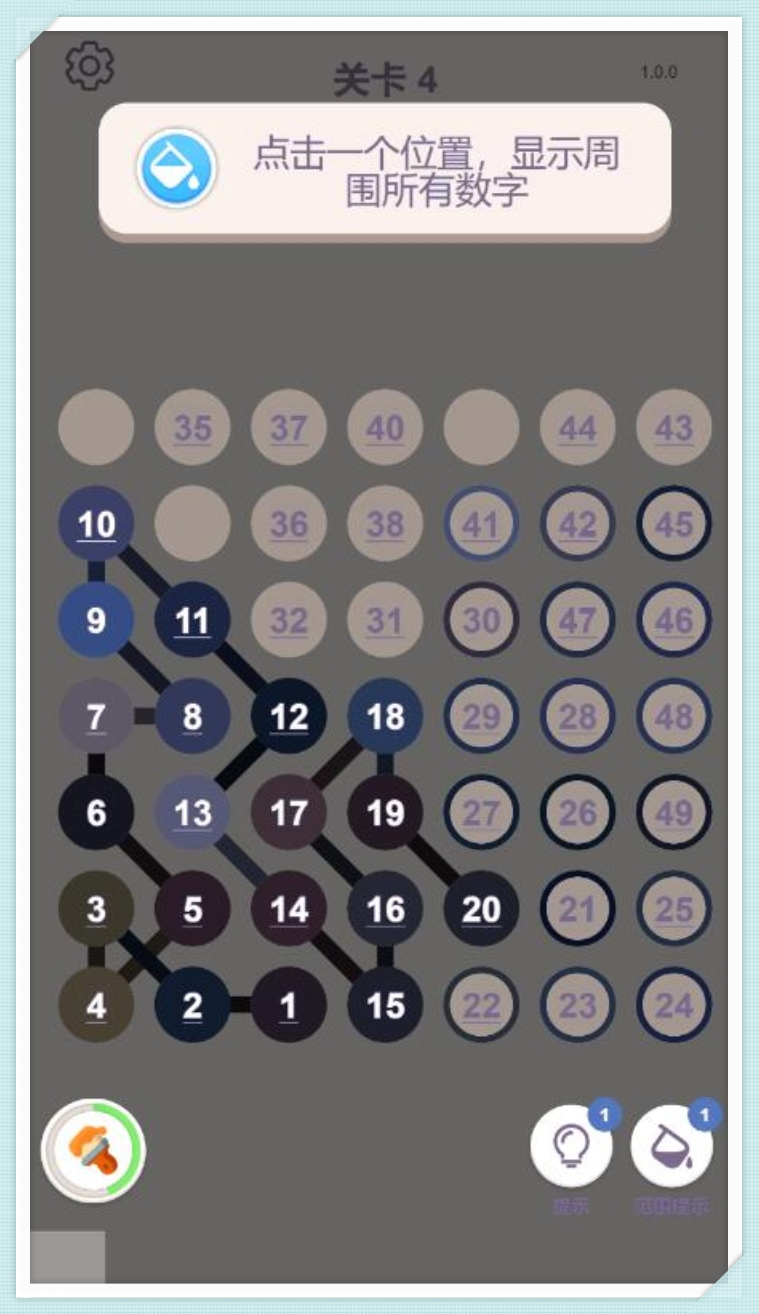This screenshot has height=1314, width=759.
Task: Select circle number 35
Action: [192, 428]
